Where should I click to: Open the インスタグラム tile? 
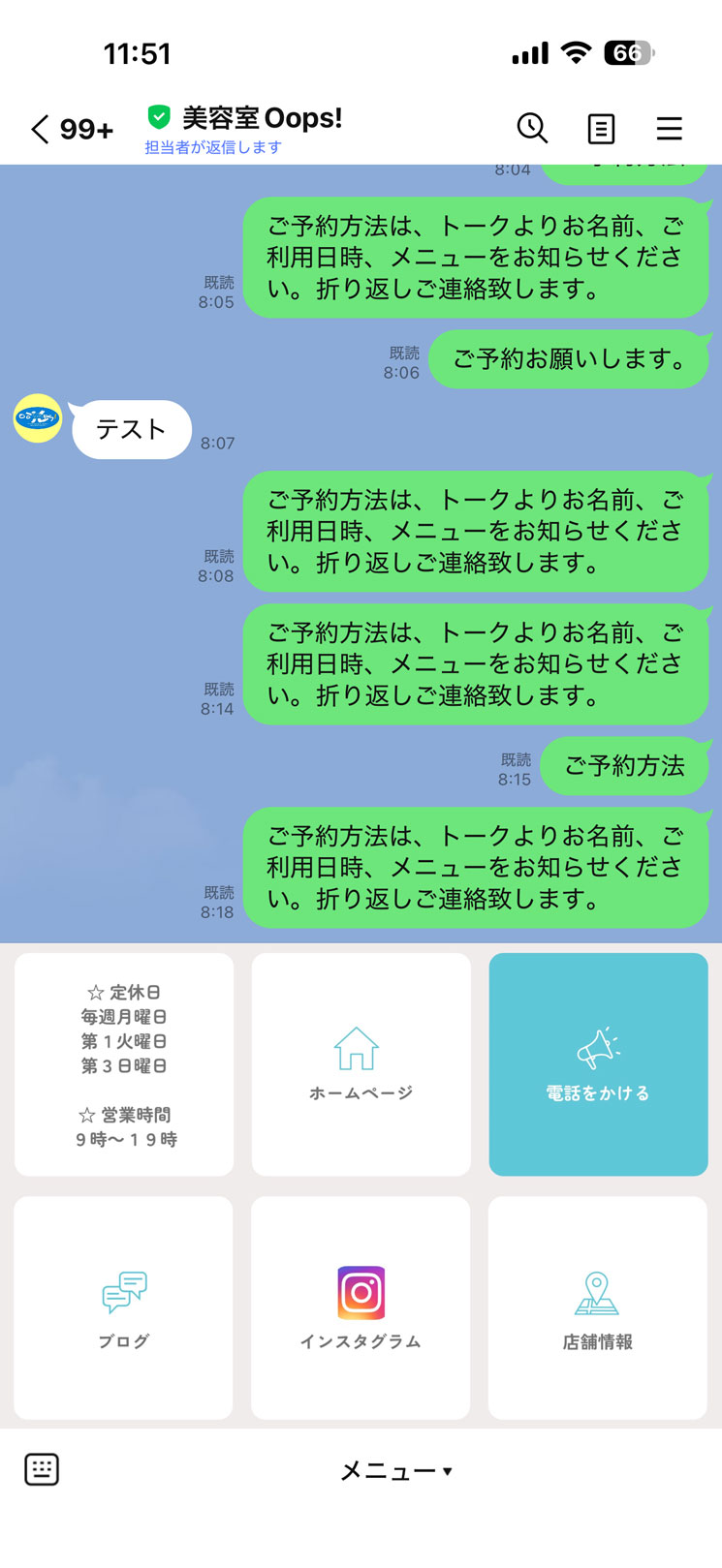pos(361,1307)
